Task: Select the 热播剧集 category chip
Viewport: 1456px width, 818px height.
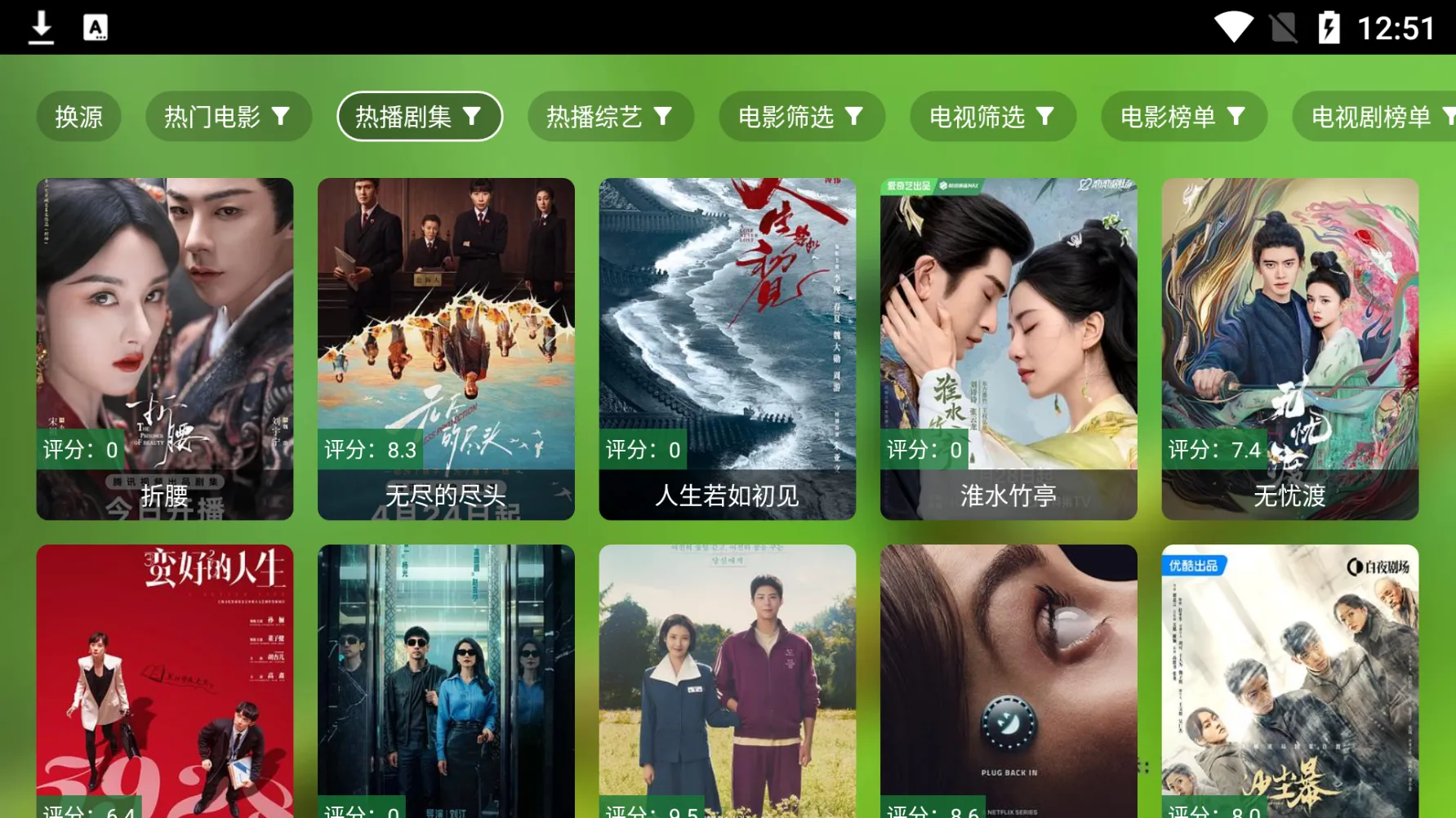Action: tap(419, 117)
